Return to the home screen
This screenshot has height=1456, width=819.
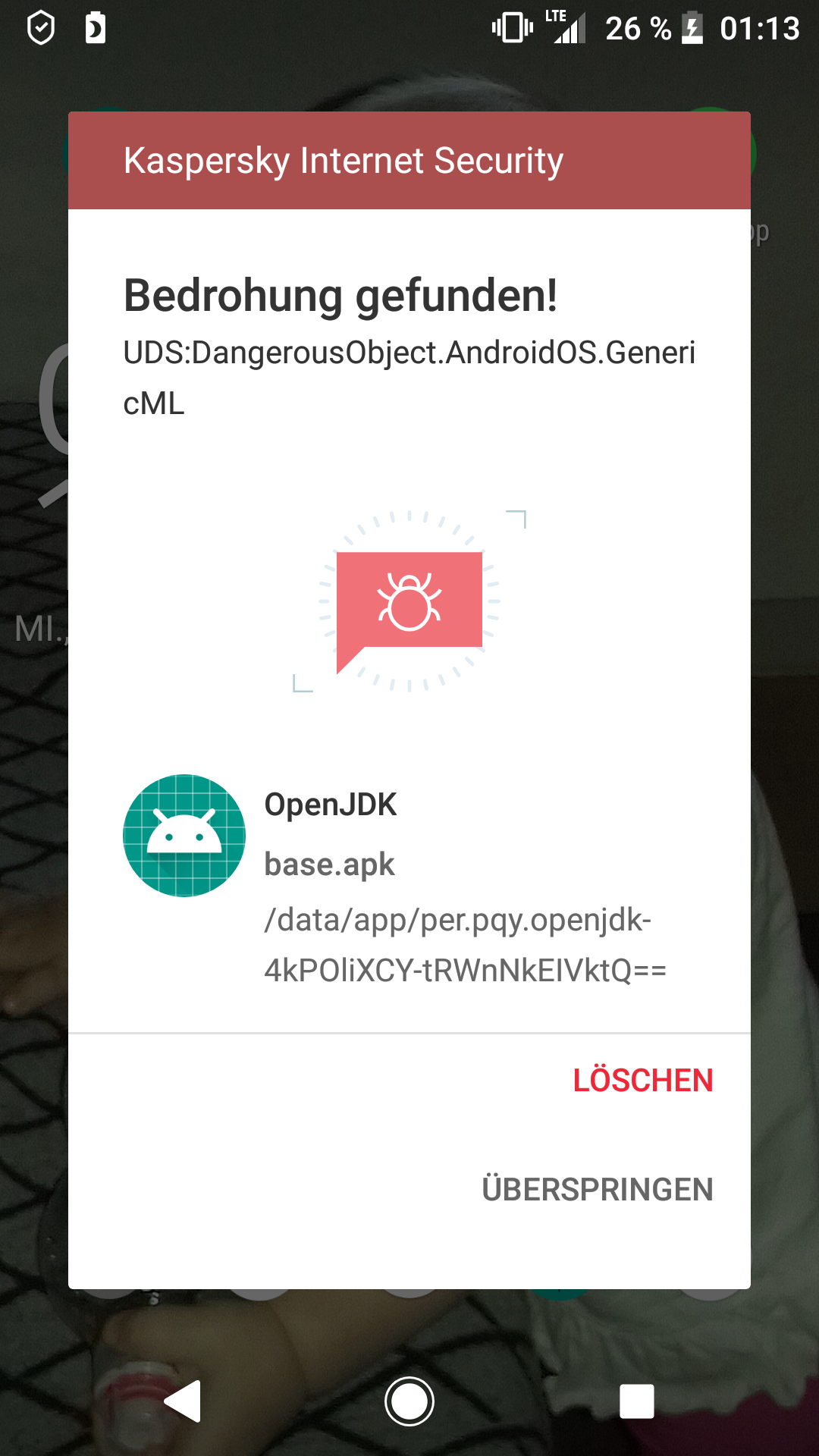(409, 1401)
